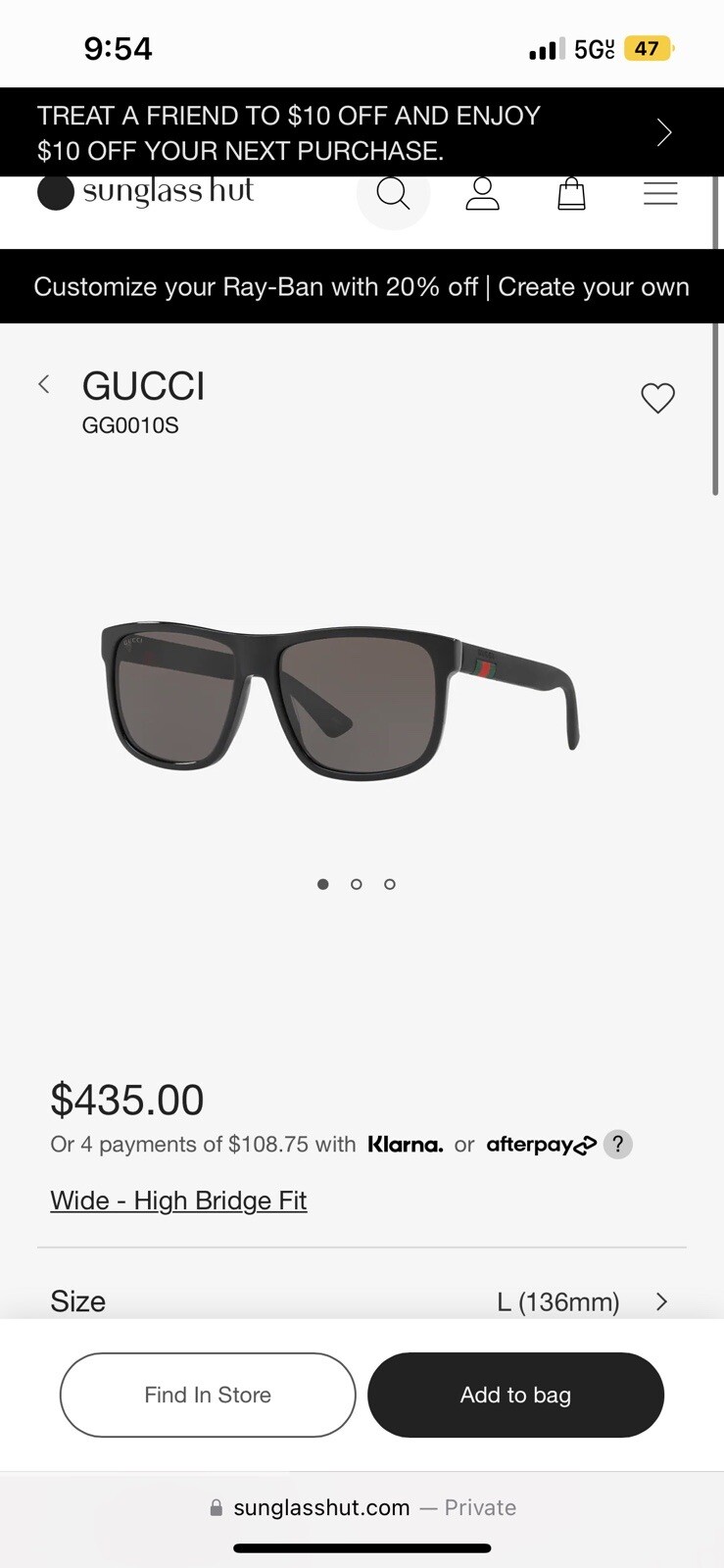Select the first carousel indicator dot

click(322, 883)
